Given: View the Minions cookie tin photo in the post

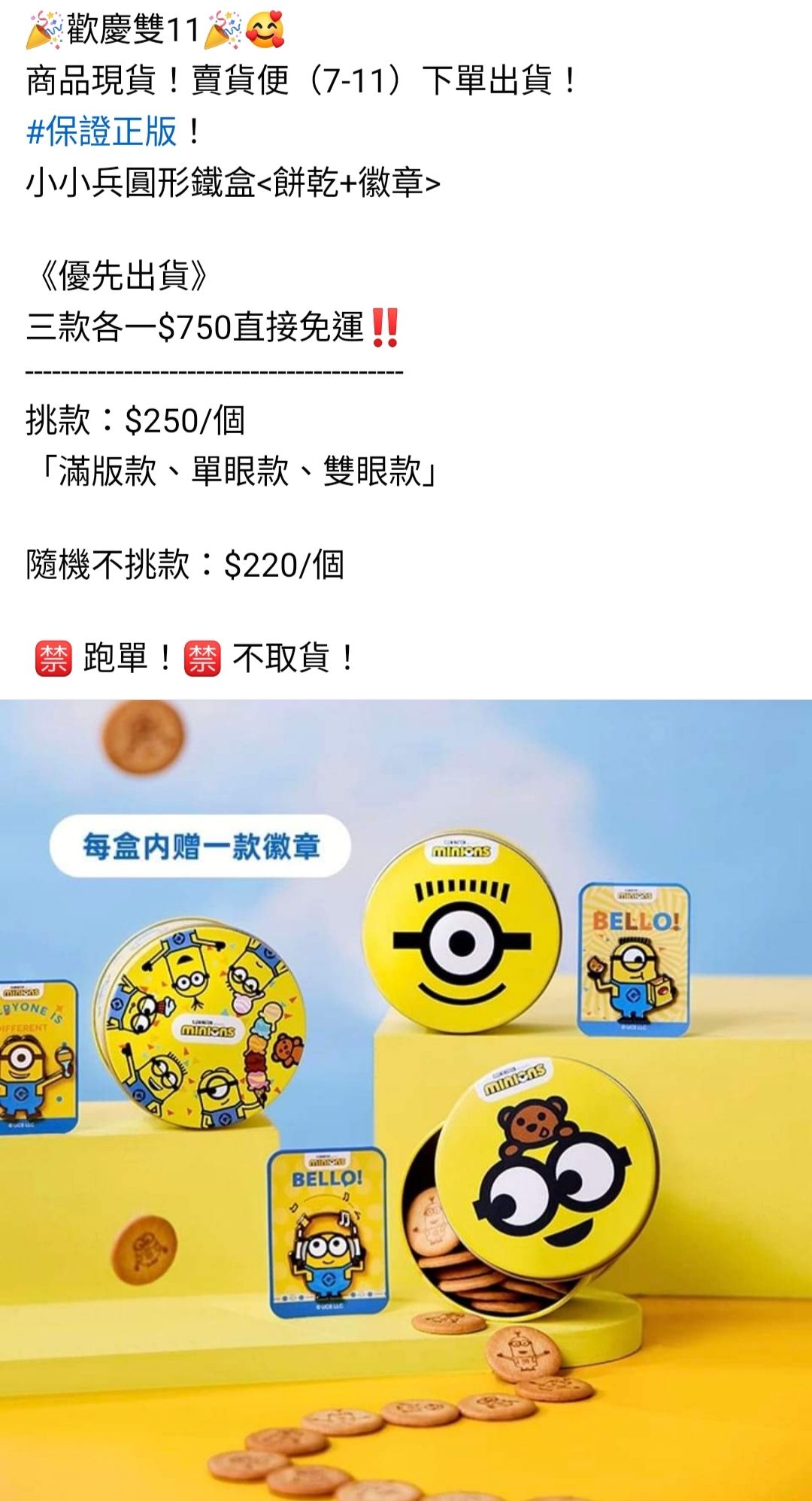Looking at the screenshot, I should (406, 1098).
